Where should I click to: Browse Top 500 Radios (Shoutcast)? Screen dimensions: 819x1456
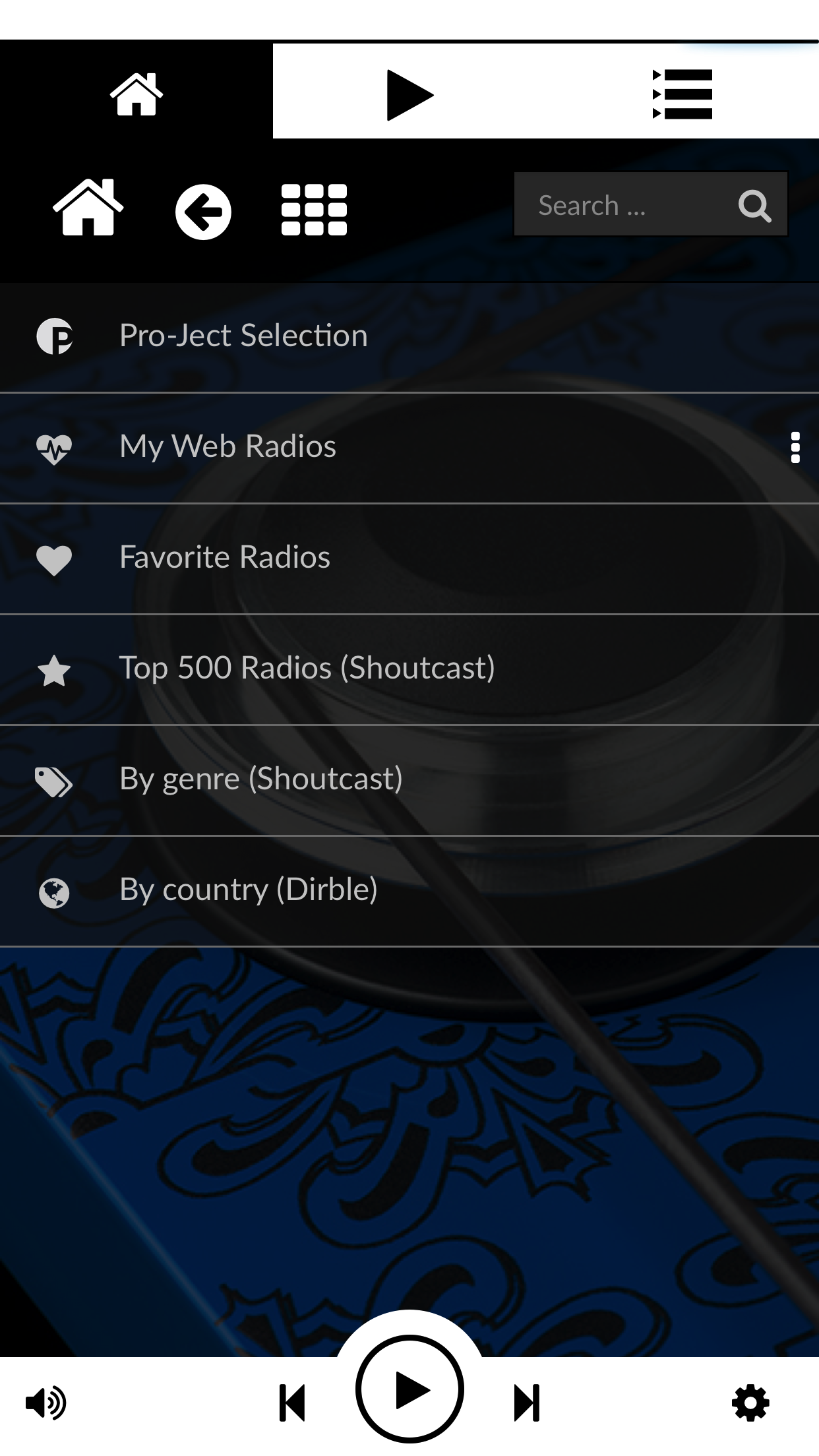[x=307, y=669]
